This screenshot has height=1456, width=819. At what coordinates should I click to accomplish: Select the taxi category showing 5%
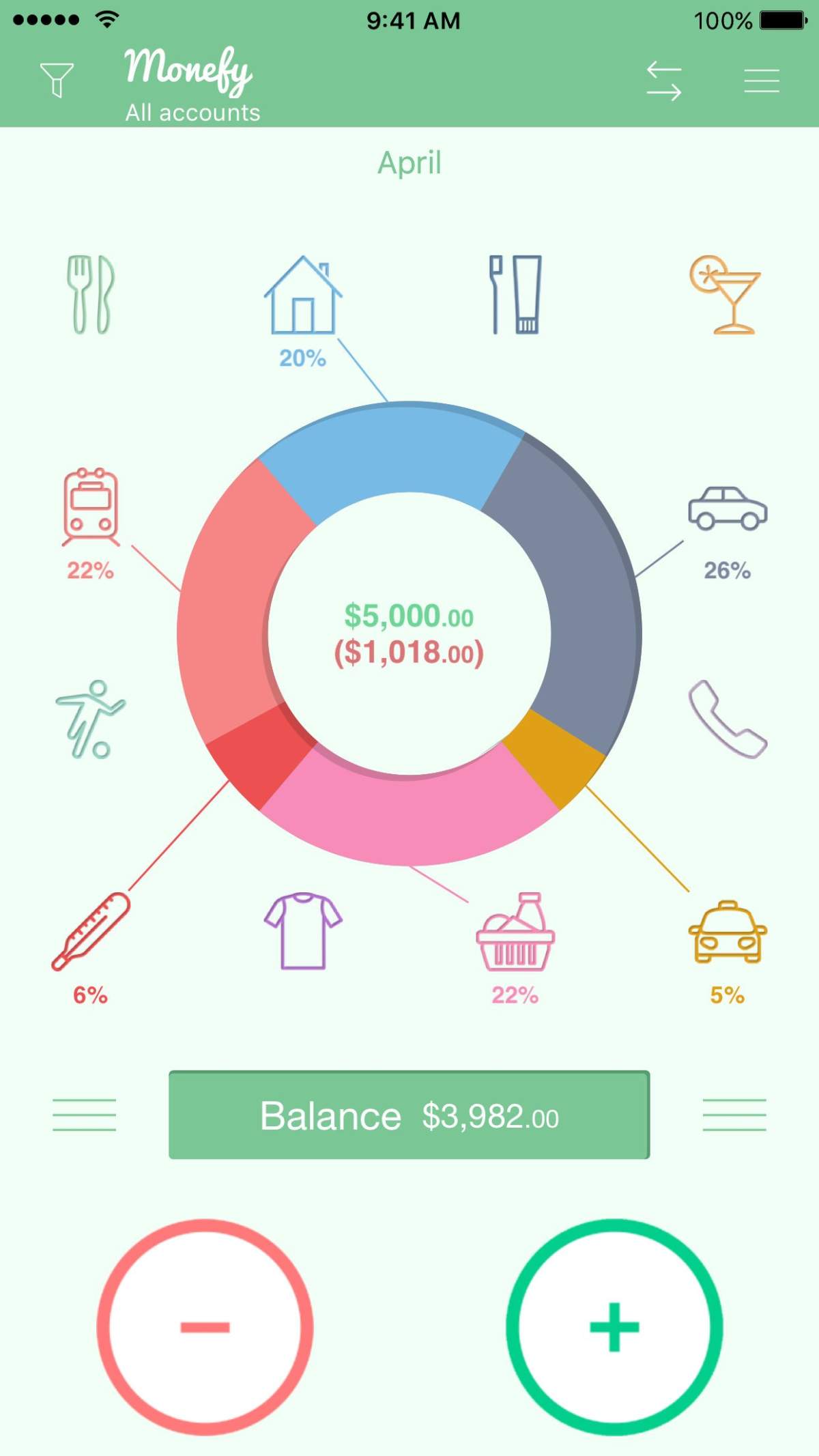tap(727, 932)
